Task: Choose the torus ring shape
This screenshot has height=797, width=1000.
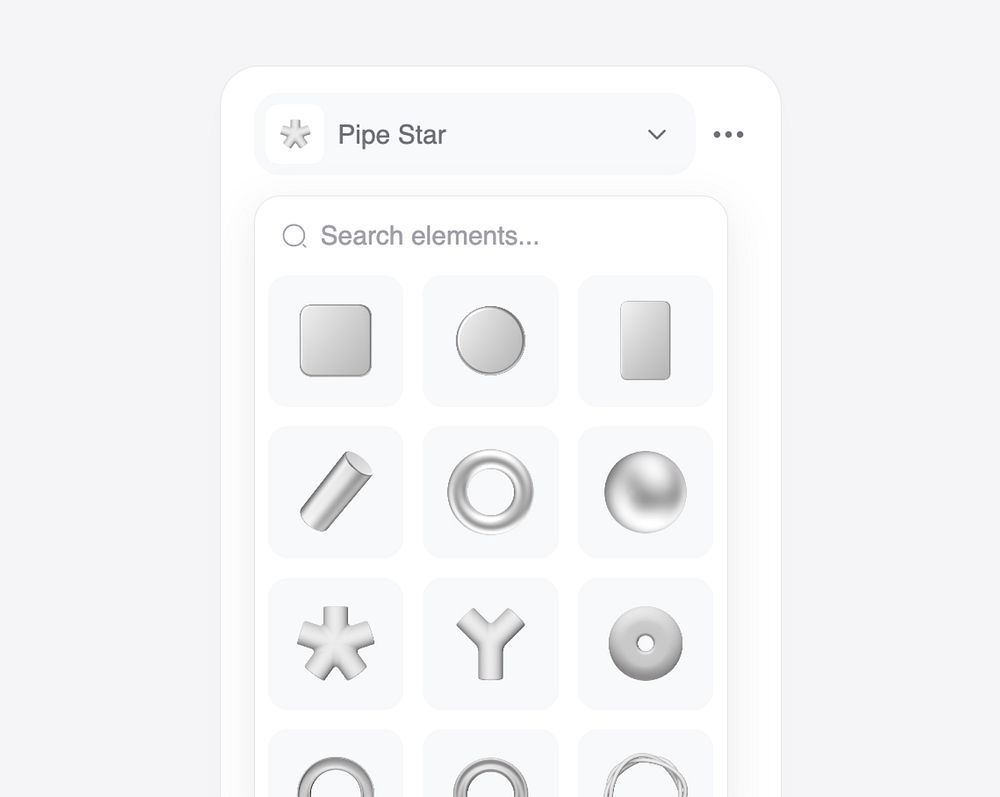Action: coord(490,492)
